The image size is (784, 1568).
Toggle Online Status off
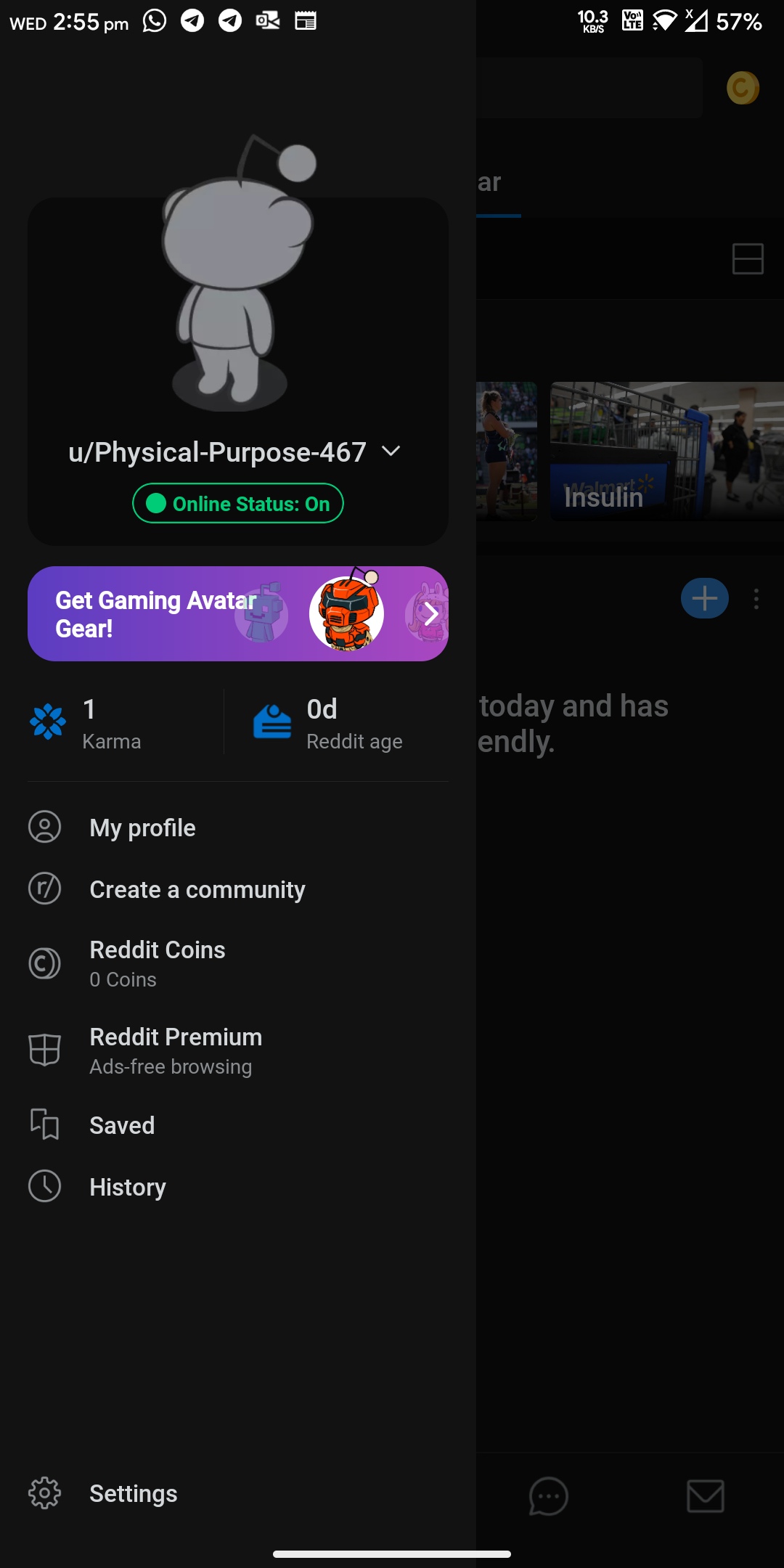click(237, 502)
